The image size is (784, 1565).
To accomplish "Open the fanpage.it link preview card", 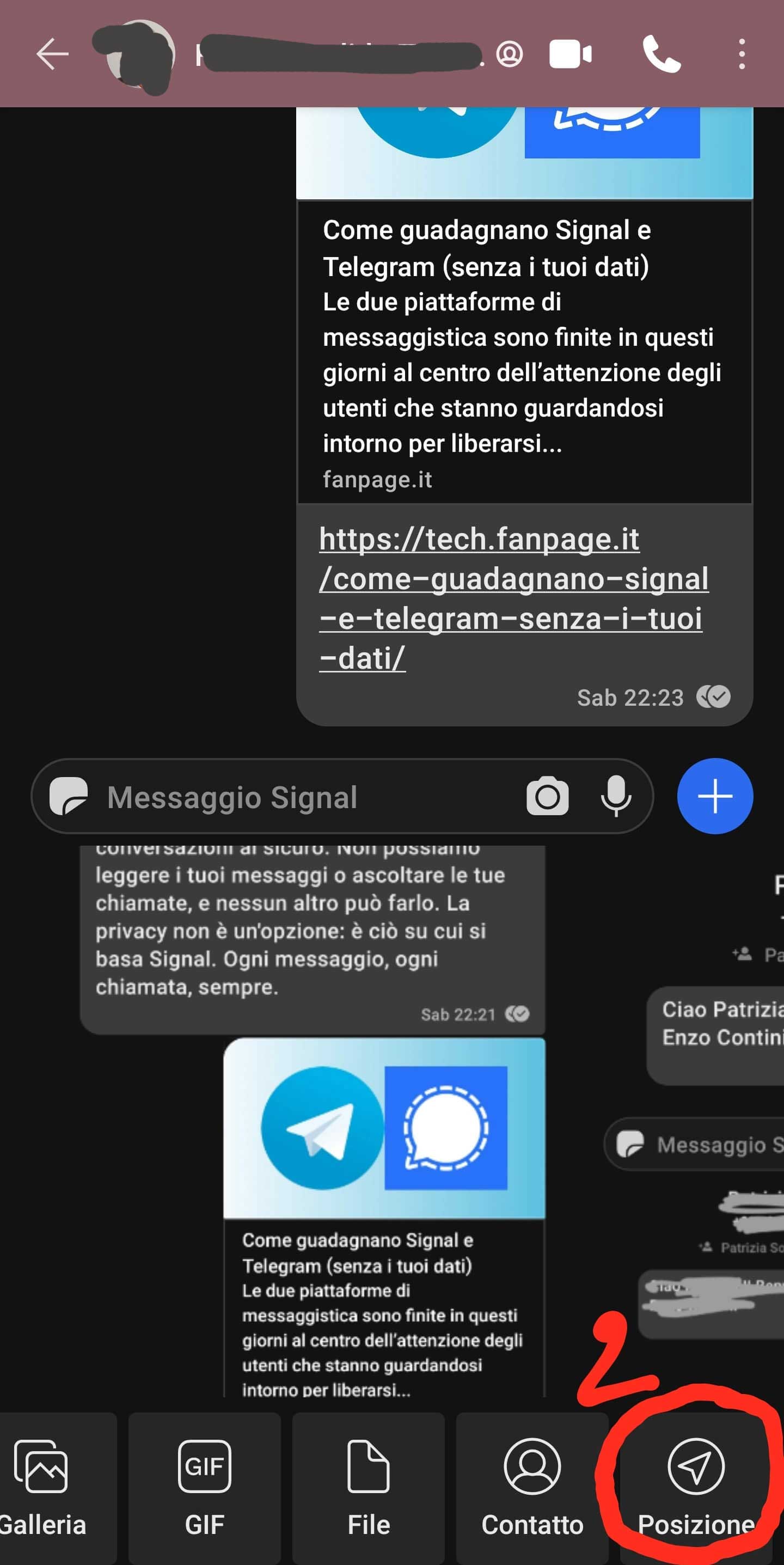I will coord(524,352).
